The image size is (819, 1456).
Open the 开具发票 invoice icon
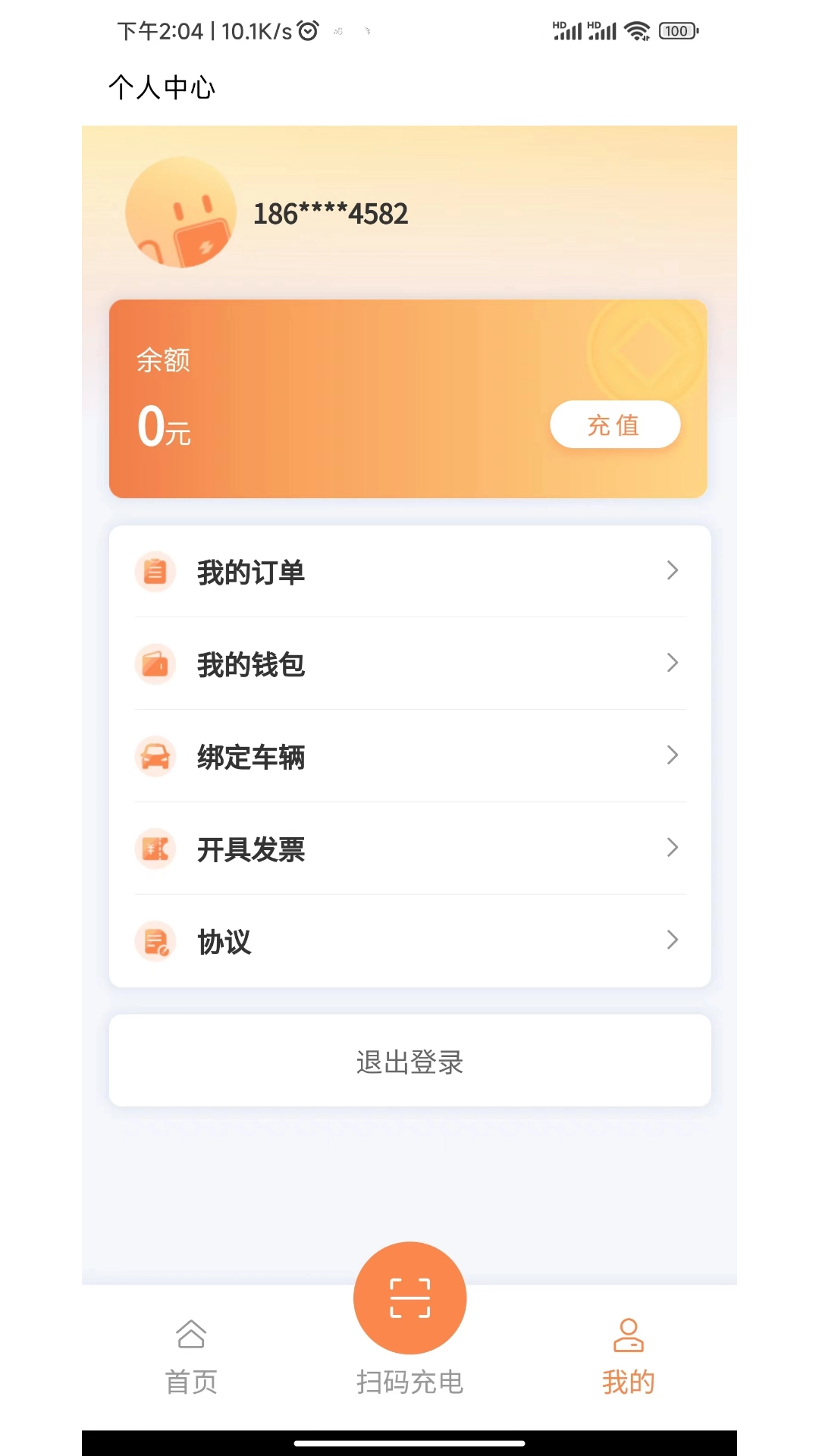click(155, 849)
